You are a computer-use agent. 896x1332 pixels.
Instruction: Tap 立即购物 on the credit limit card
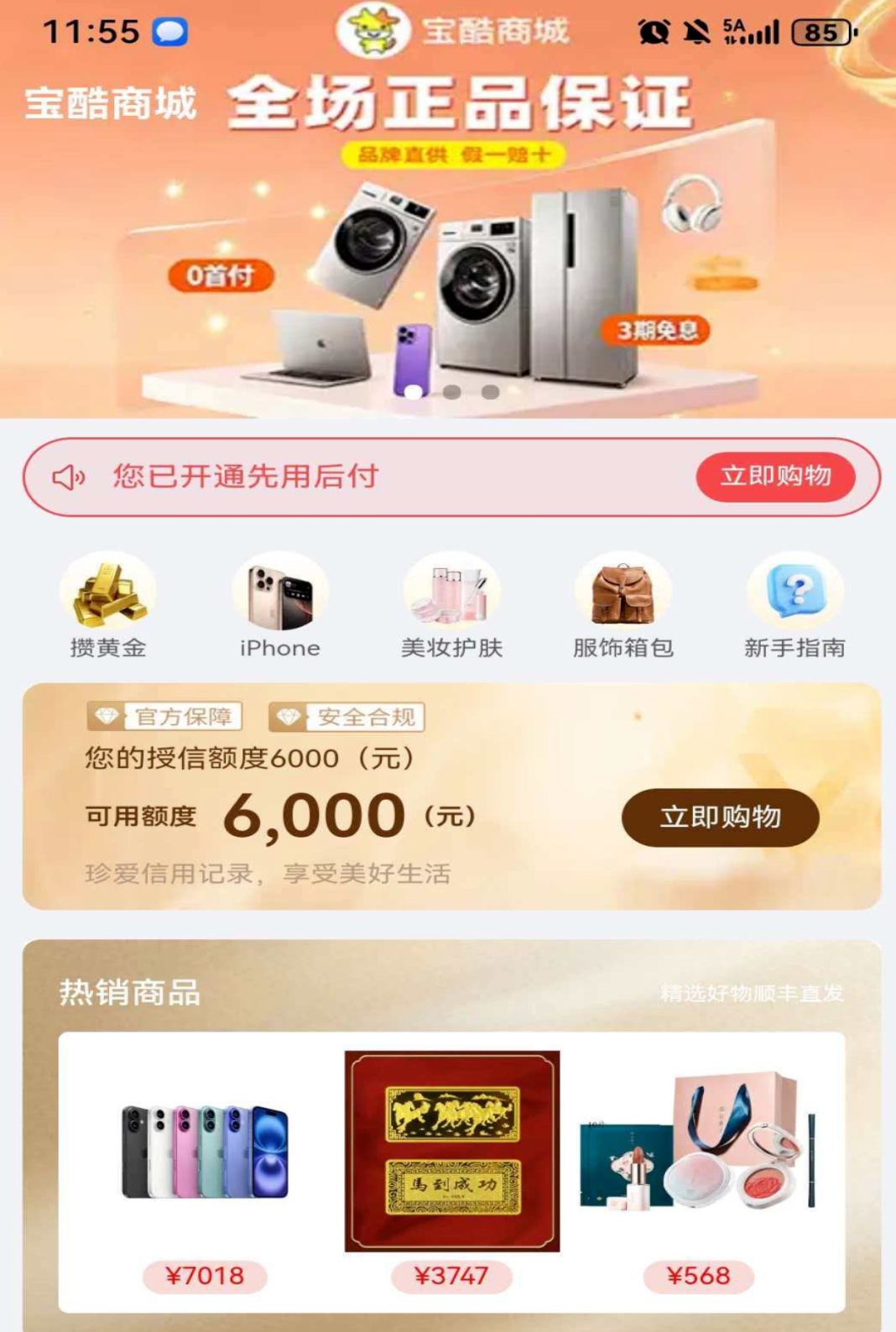pyautogui.click(x=720, y=817)
